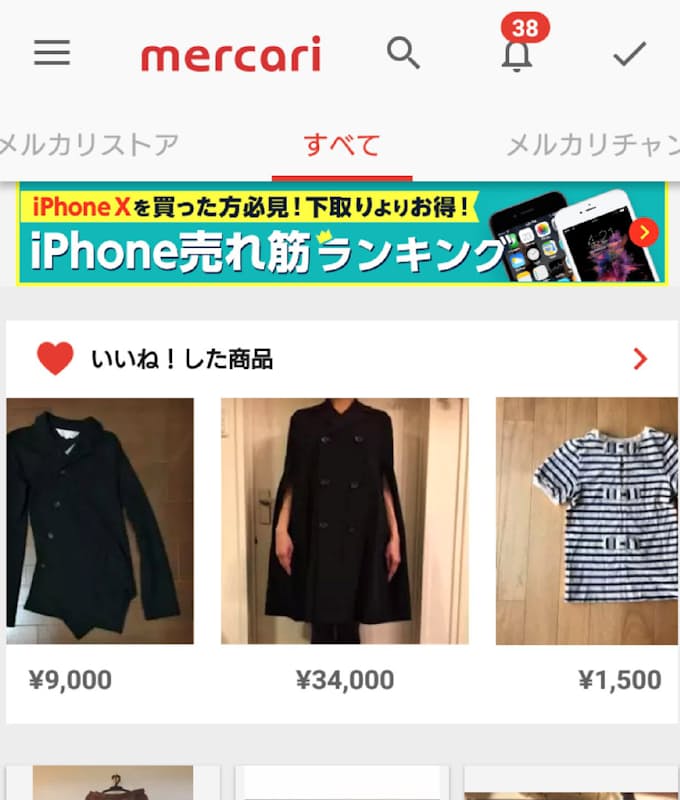This screenshot has height=800, width=680.
Task: Switch to the メルカリチャンネル tab
Action: [592, 146]
